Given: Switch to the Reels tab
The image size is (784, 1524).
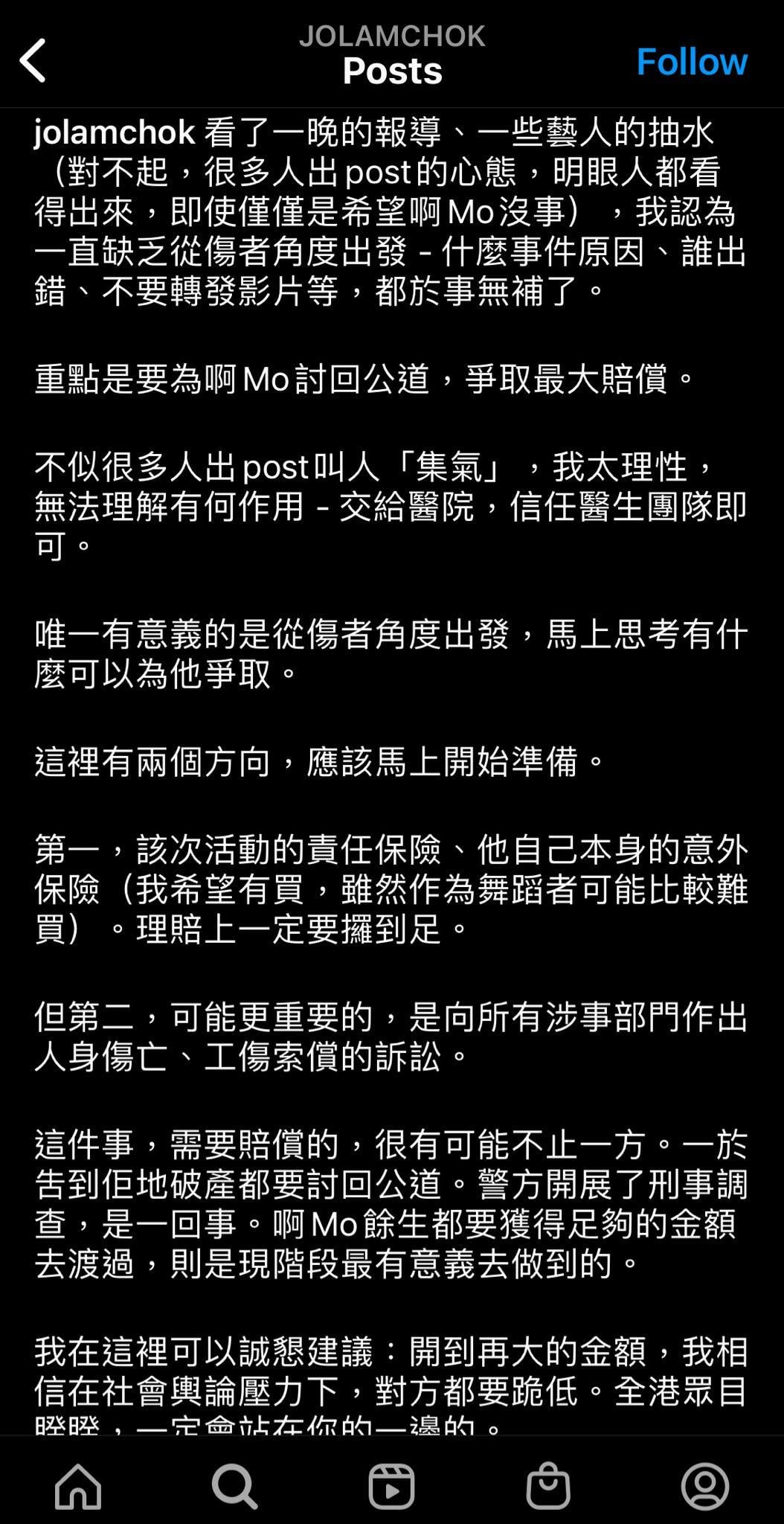Looking at the screenshot, I should [391, 1486].
